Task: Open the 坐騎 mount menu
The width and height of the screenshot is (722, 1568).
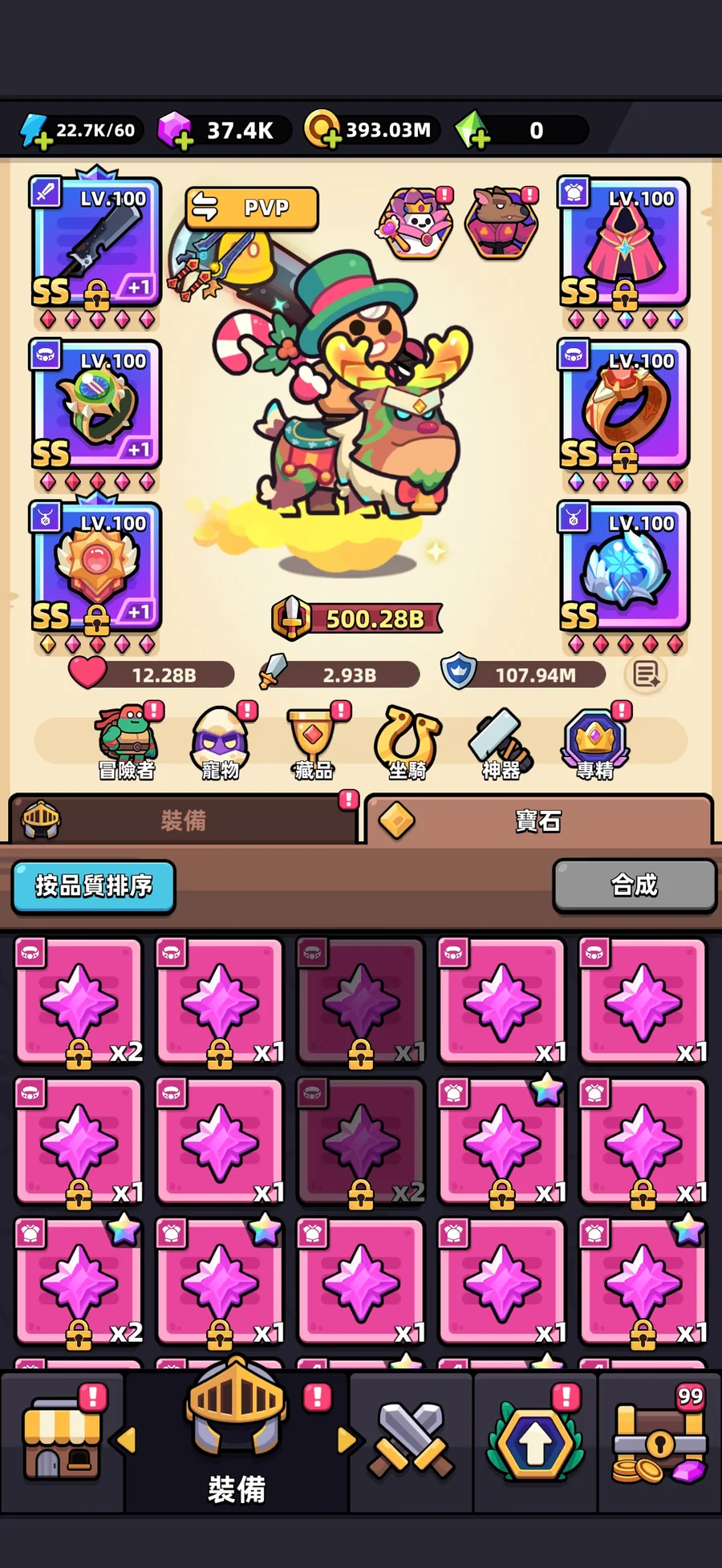Action: coord(408,743)
